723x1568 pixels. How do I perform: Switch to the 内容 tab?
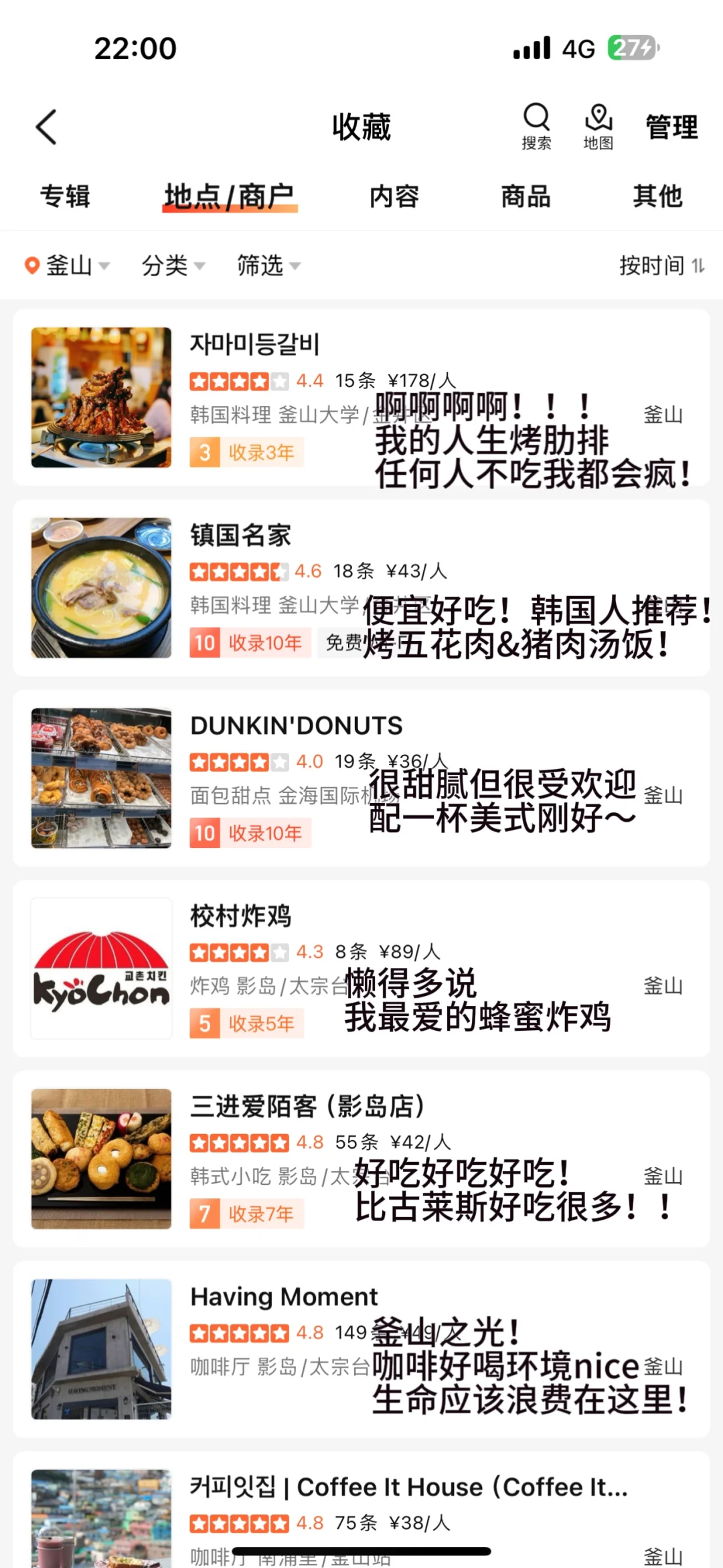coord(394,196)
